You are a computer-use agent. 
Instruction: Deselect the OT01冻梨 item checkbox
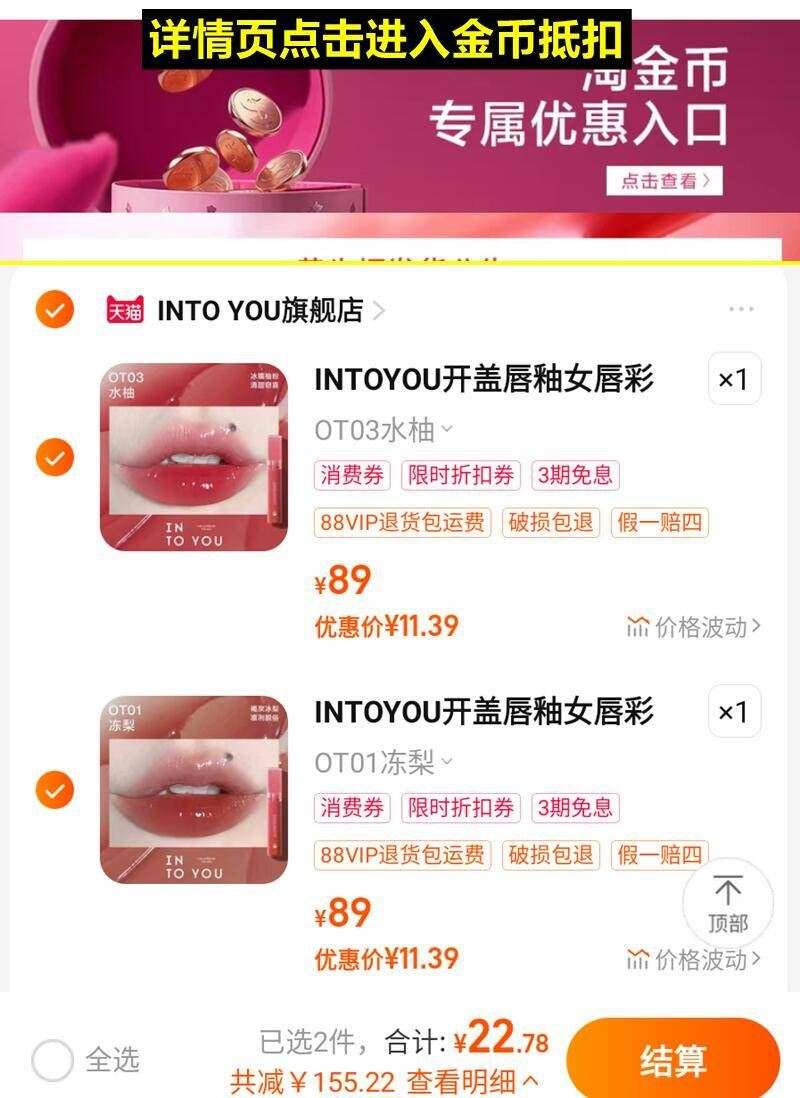pyautogui.click(x=54, y=791)
